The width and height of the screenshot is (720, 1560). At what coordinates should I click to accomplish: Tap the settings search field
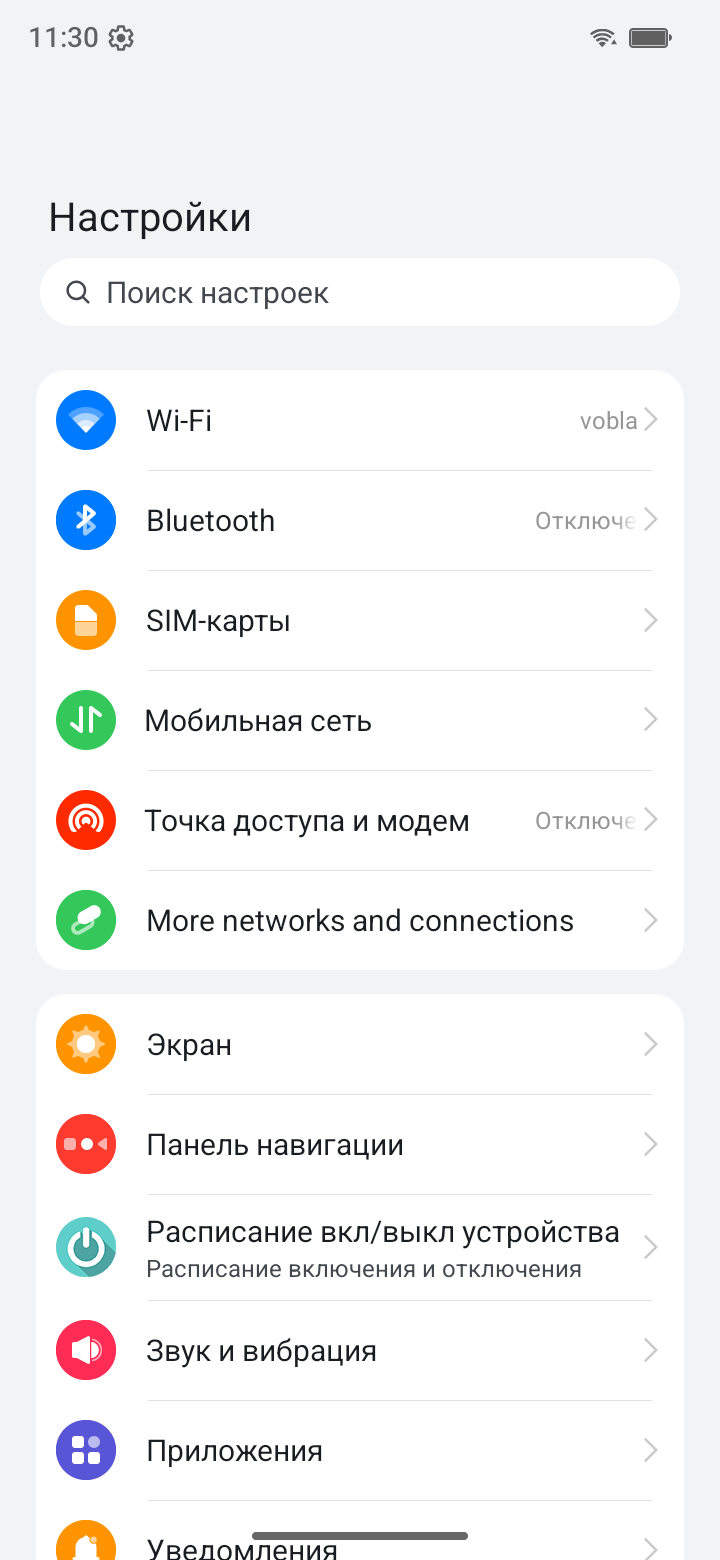click(x=360, y=293)
